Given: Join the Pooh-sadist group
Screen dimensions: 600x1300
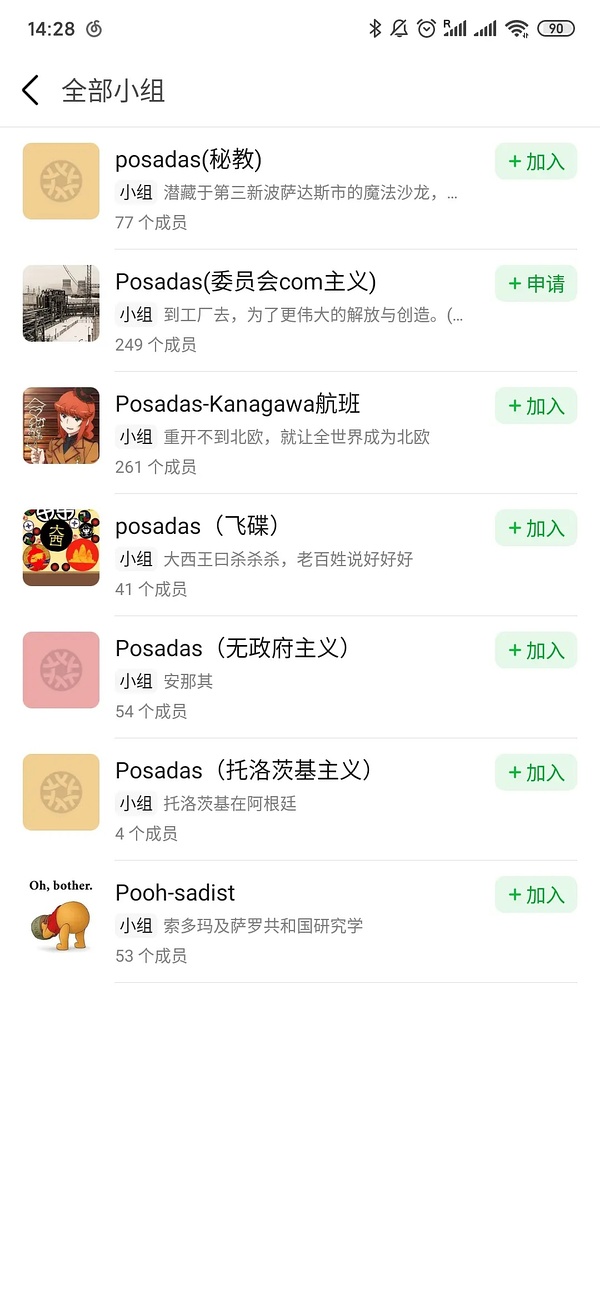Looking at the screenshot, I should point(535,895).
